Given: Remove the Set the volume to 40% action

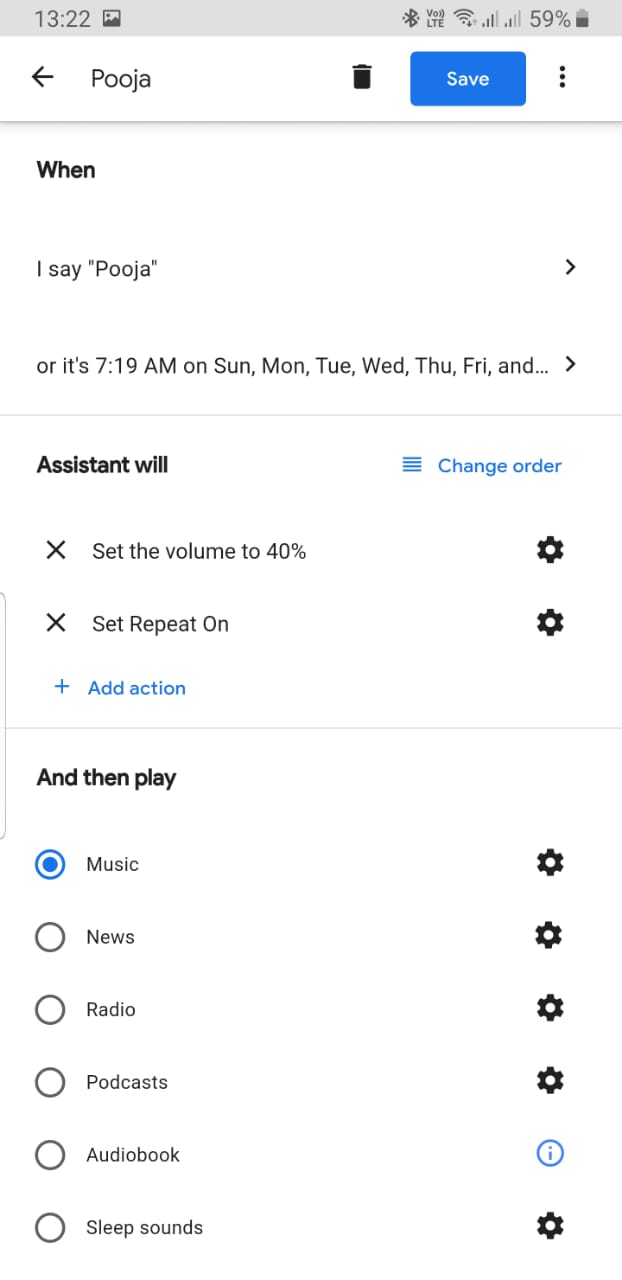Looking at the screenshot, I should [x=56, y=550].
